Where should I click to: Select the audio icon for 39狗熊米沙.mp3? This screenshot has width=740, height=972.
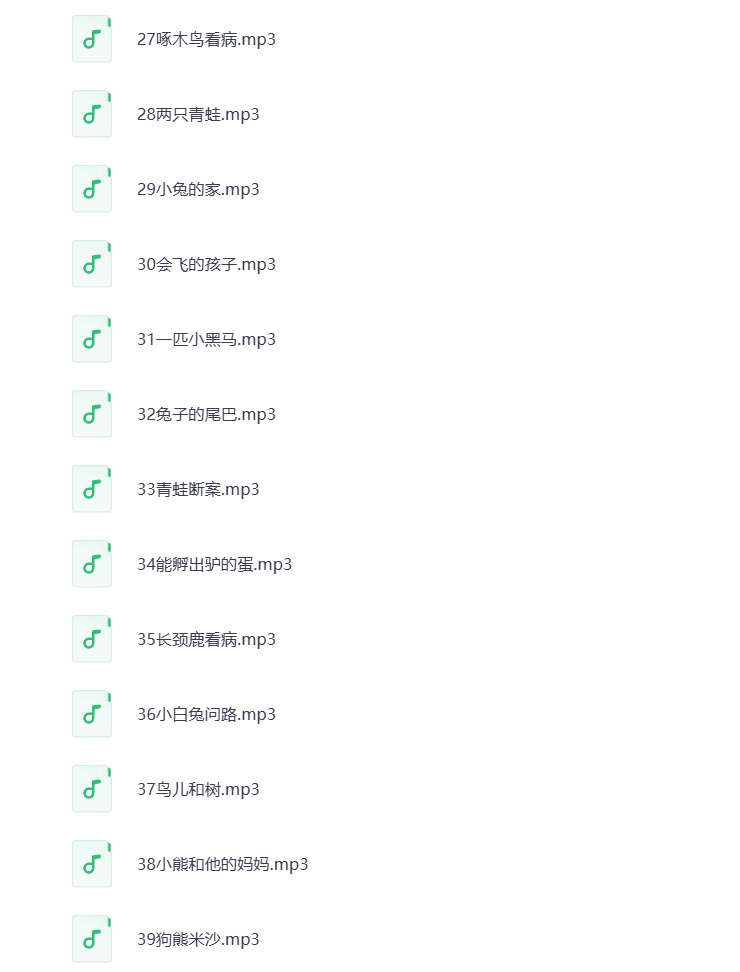click(x=91, y=938)
